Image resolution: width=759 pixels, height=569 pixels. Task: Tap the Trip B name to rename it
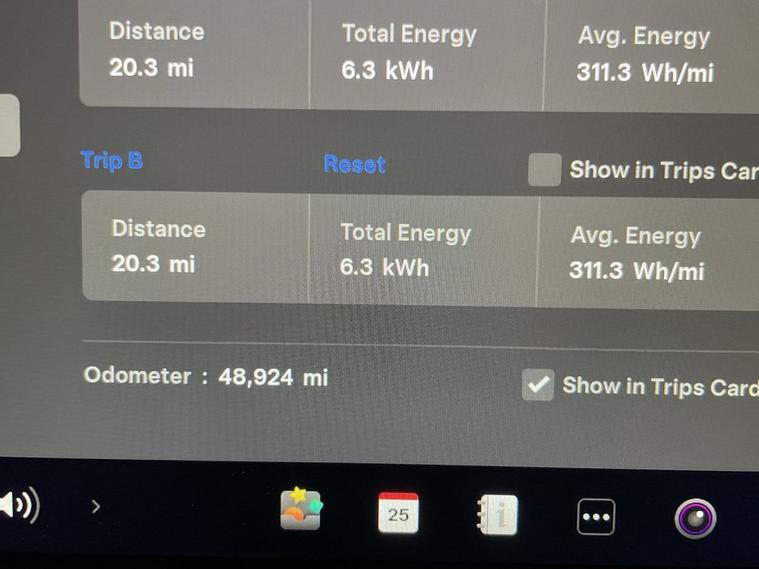pos(111,160)
